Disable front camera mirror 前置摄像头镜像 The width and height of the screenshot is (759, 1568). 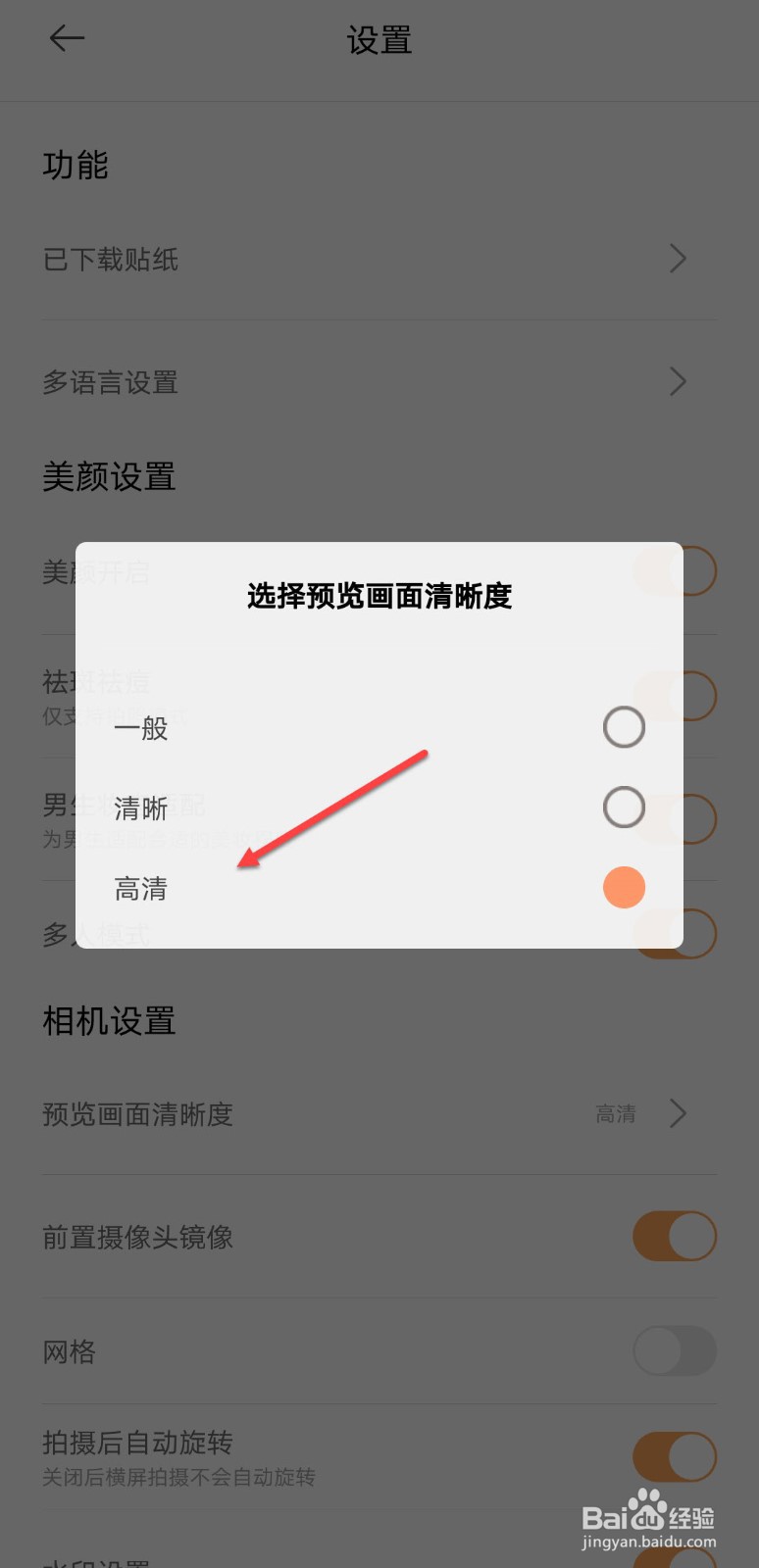674,1237
